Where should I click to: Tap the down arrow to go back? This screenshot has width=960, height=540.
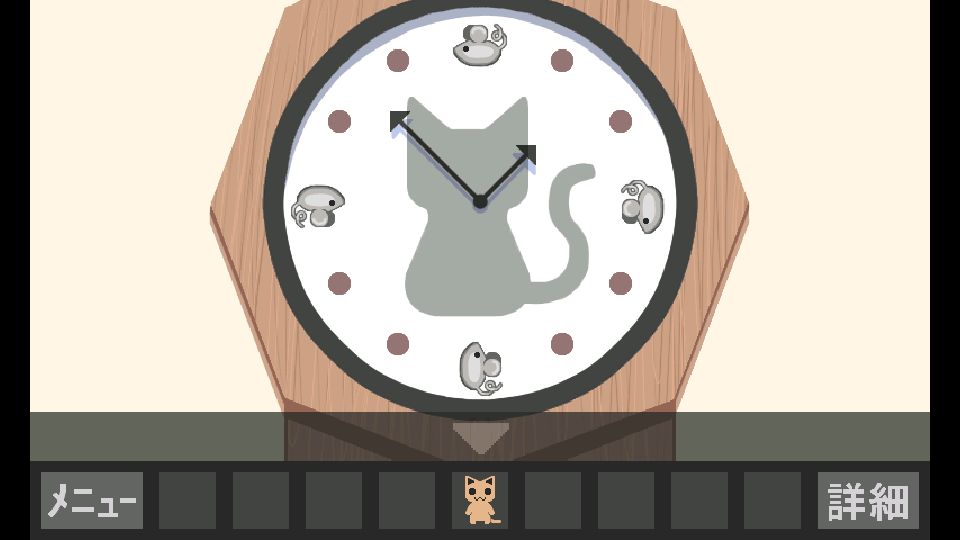(x=480, y=437)
